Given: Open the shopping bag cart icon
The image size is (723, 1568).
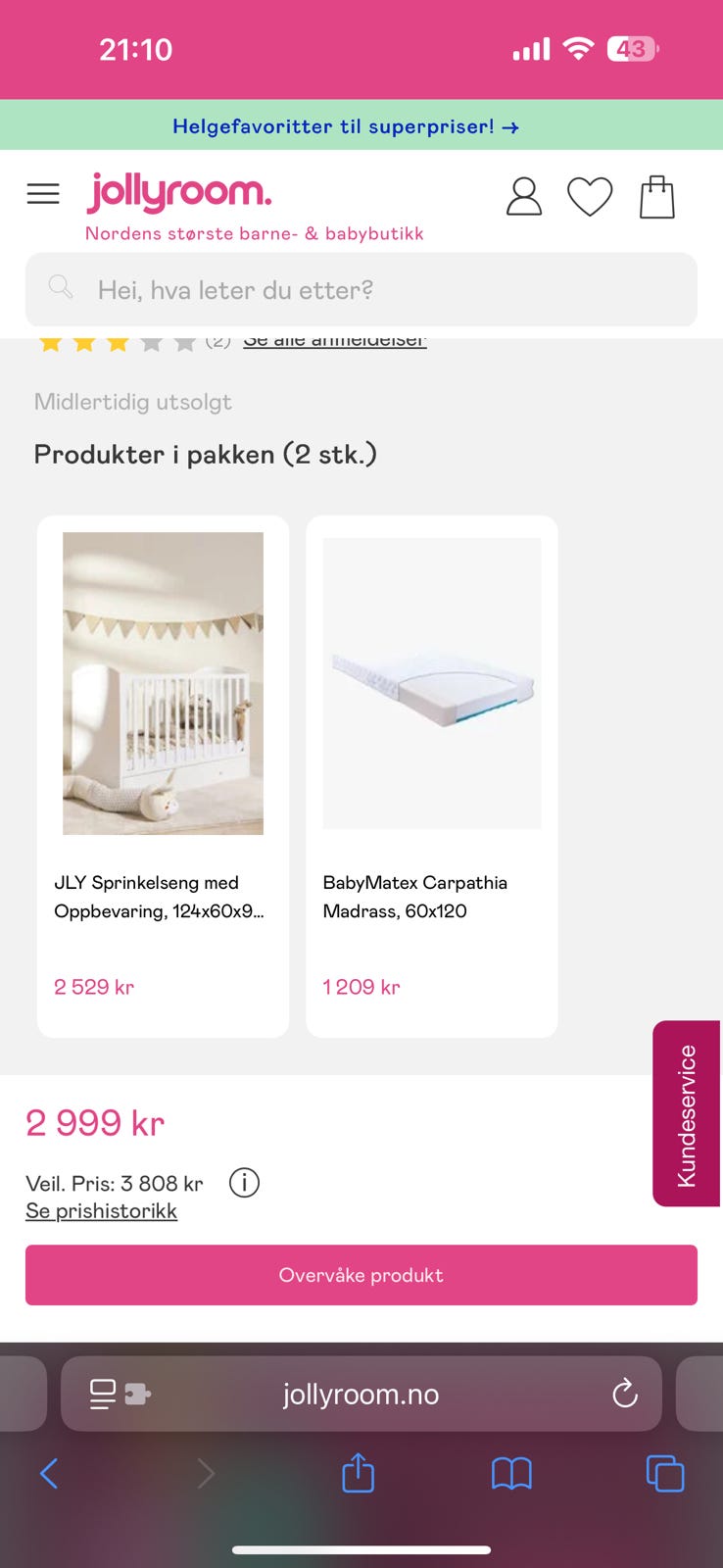Looking at the screenshot, I should [x=656, y=194].
